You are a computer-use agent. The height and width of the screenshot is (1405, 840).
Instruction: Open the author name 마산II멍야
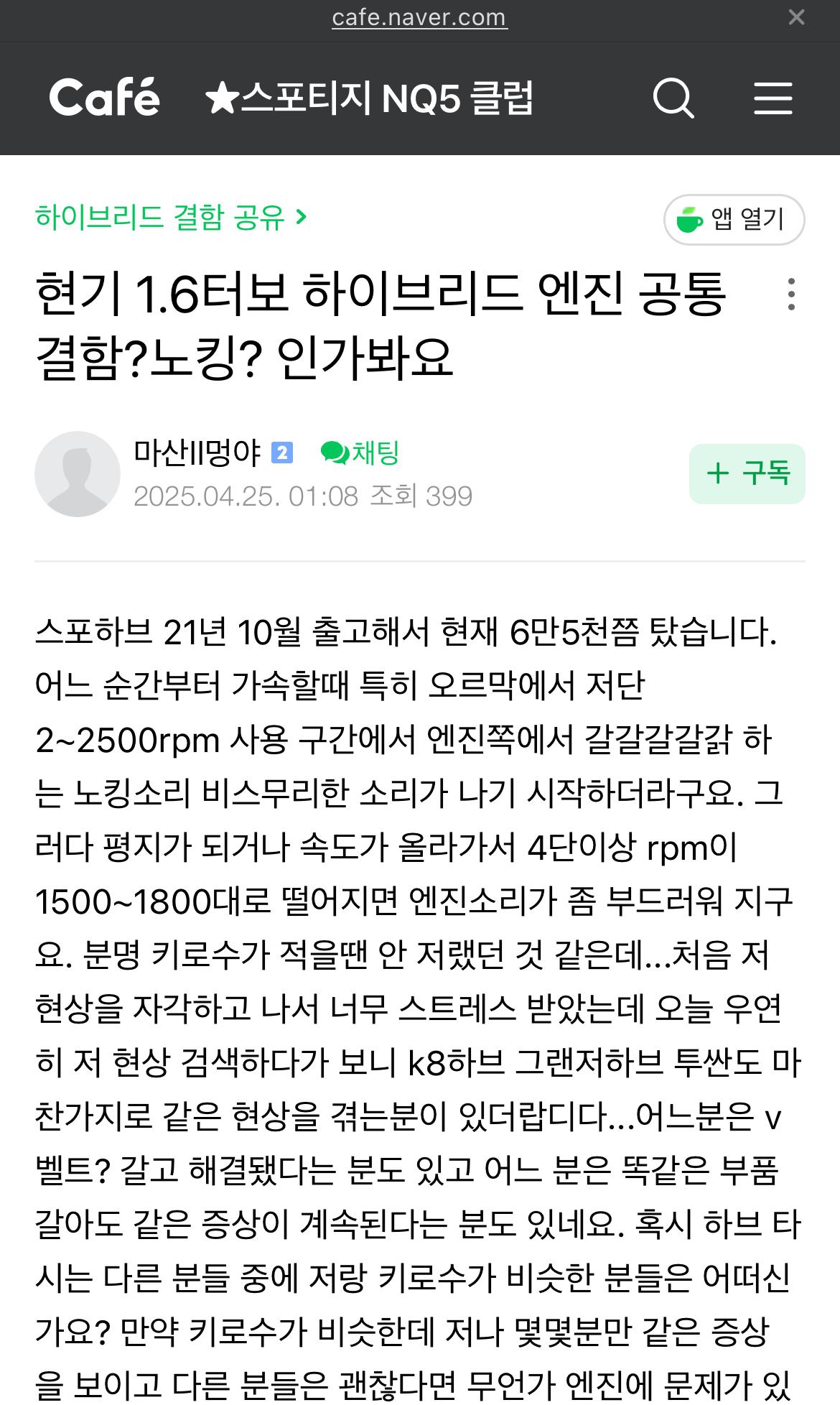(x=197, y=453)
